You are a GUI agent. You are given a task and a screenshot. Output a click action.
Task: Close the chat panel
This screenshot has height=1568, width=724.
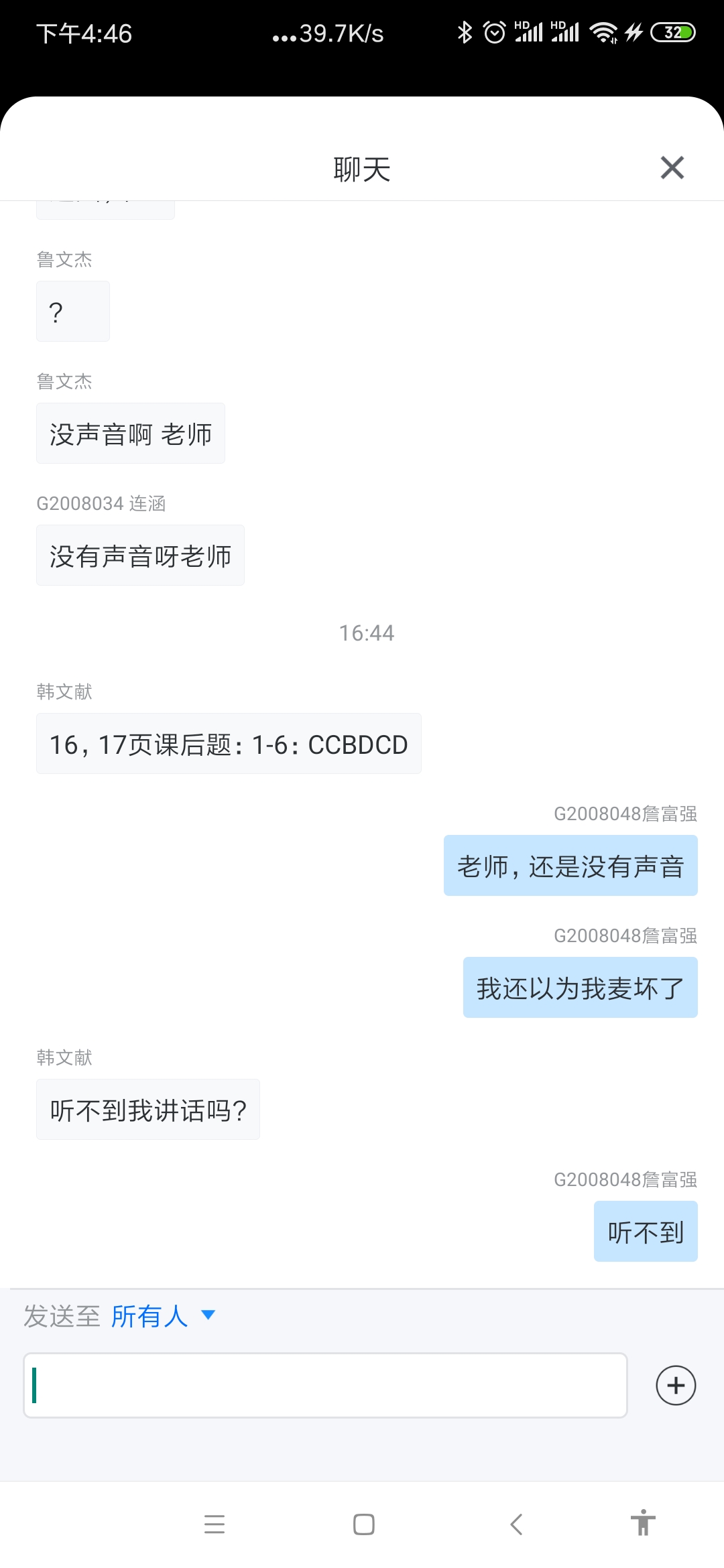[x=672, y=168]
